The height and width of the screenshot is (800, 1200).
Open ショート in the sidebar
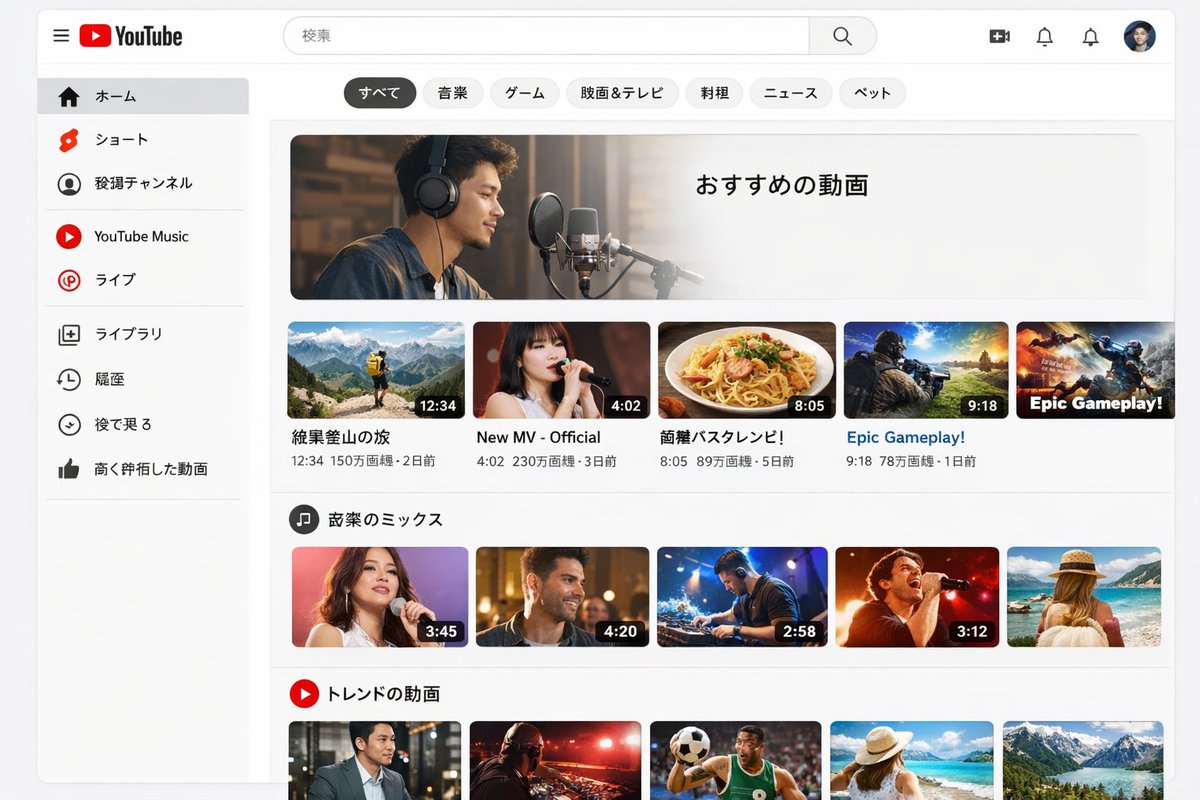tap(143, 140)
